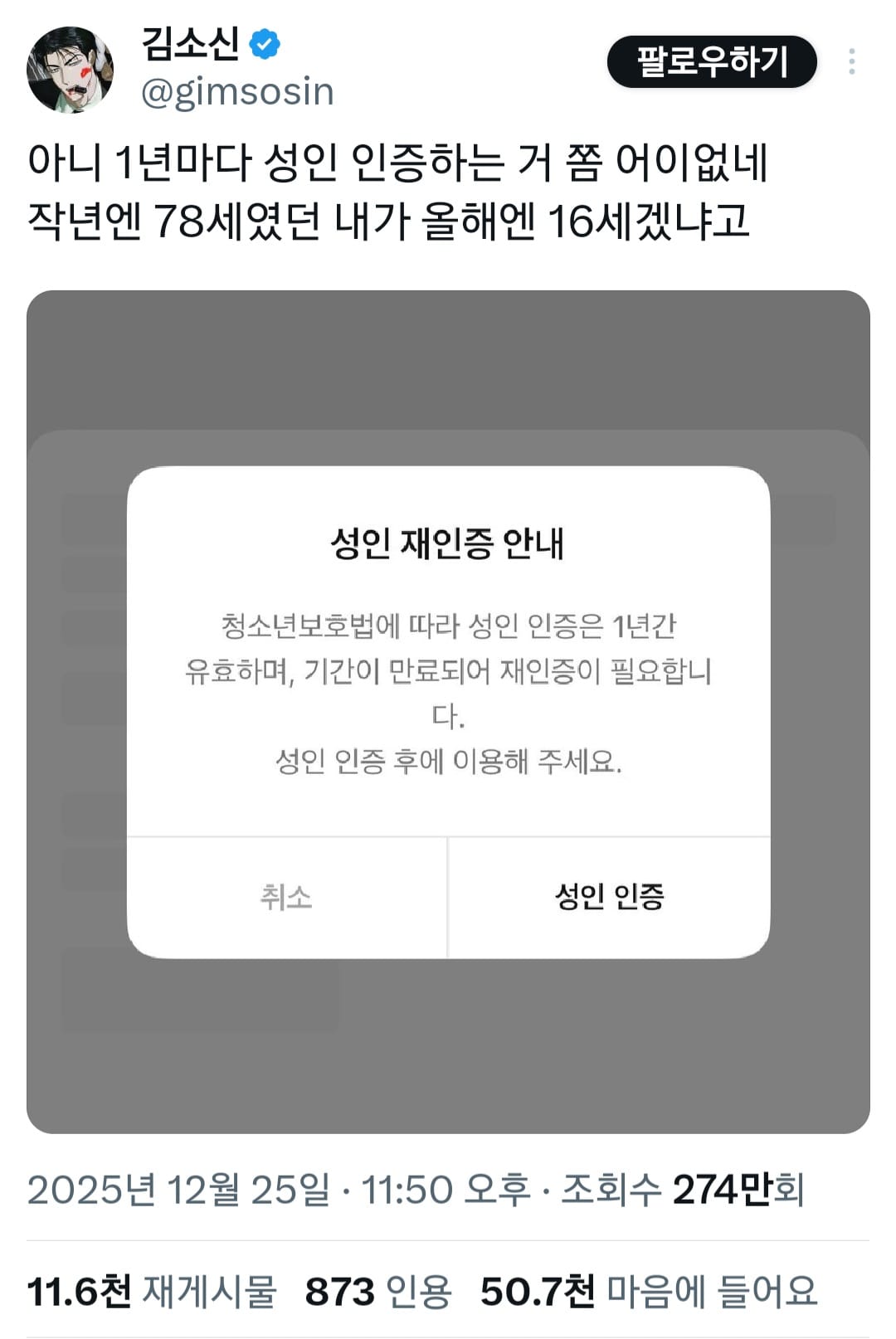Open the @gimsosin profile handle
The image size is (896, 1339).
click(x=237, y=91)
